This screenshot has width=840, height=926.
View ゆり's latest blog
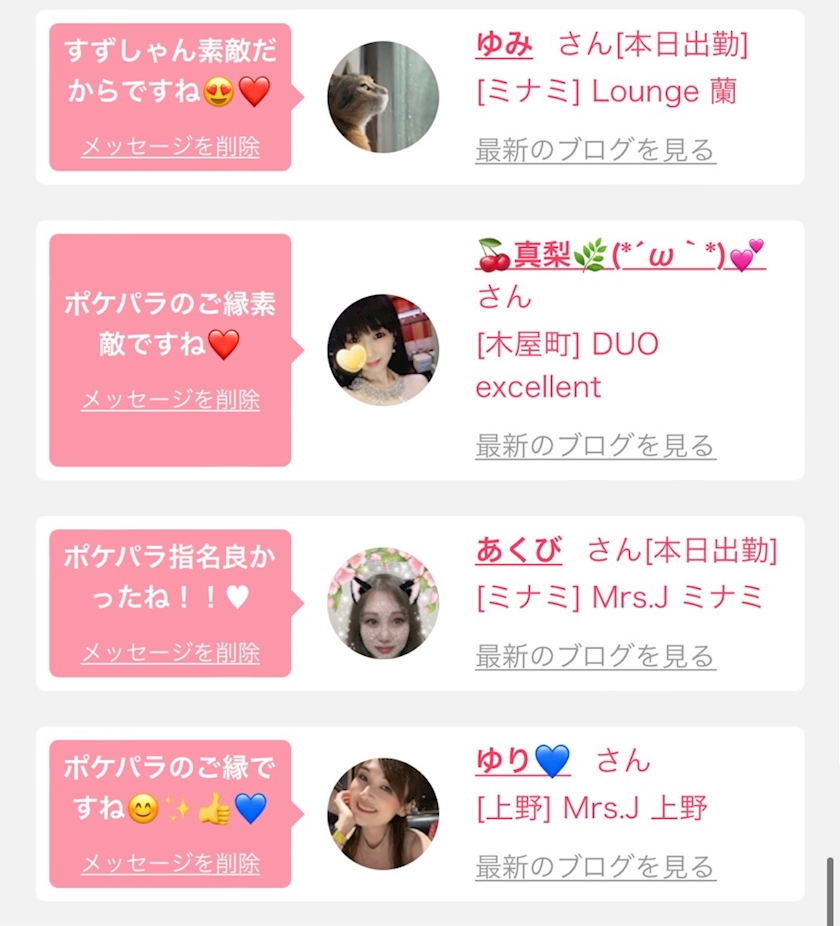click(595, 866)
